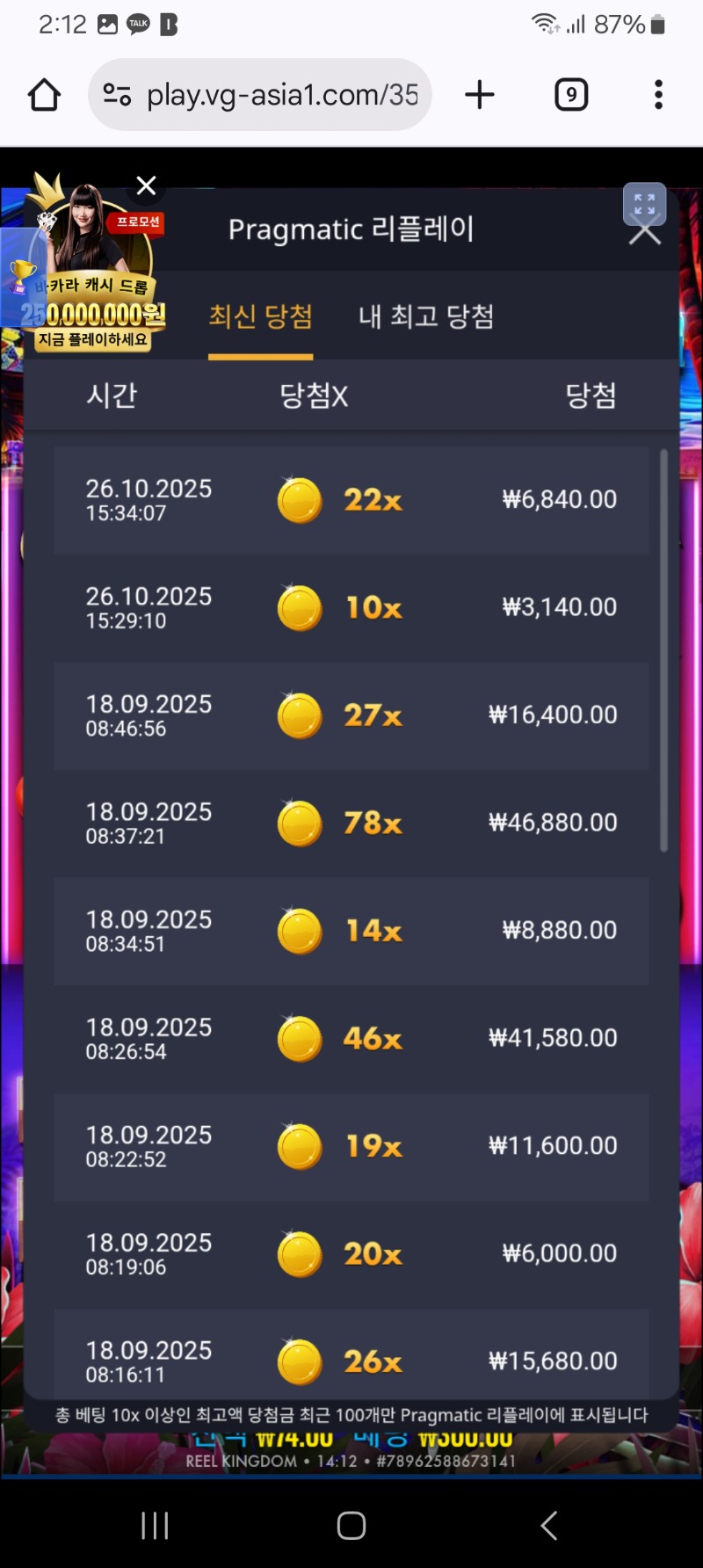The width and height of the screenshot is (703, 1568).
Task: Open the 10x replay for ₩3,140.00
Action: [351, 607]
